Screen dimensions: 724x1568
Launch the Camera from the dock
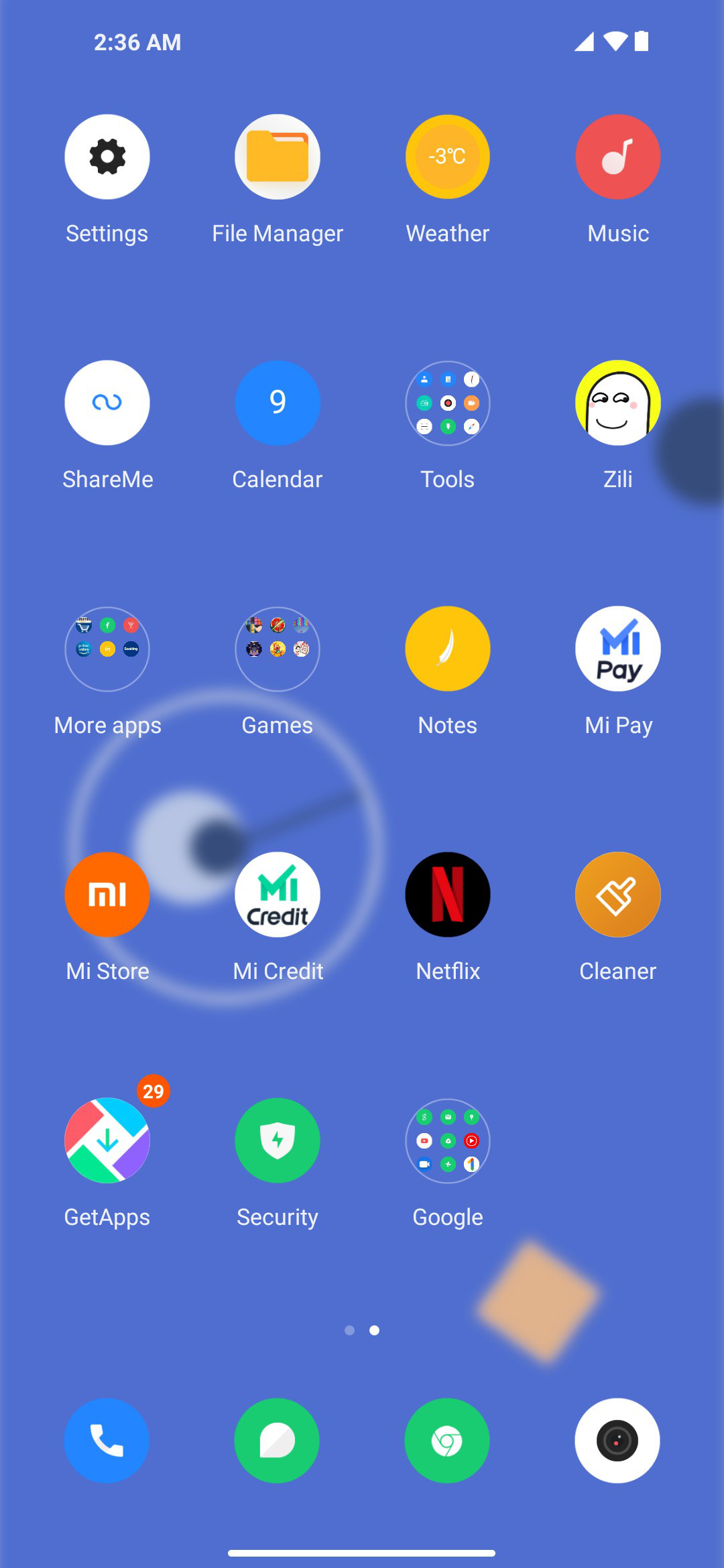(x=618, y=1441)
